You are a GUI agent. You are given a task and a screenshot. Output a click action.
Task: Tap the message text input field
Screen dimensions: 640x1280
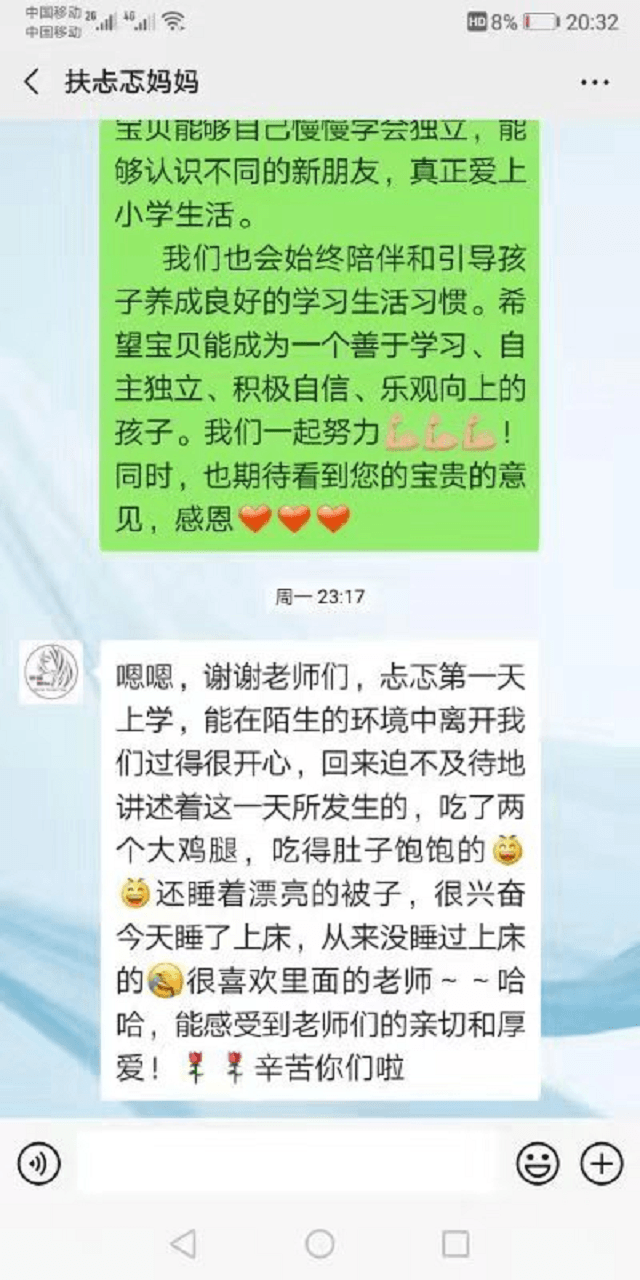coord(285,1163)
